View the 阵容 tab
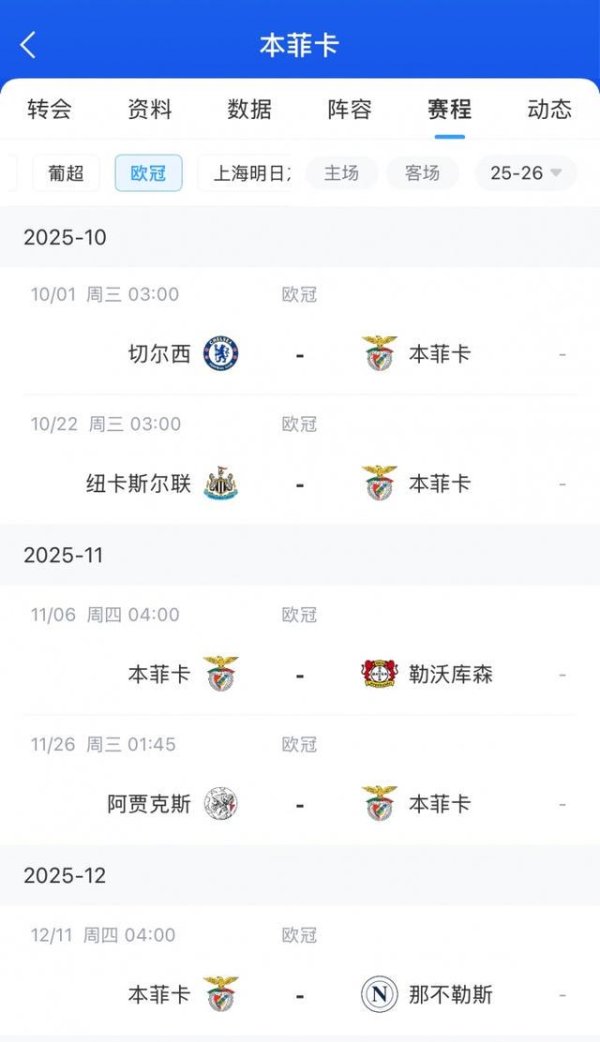600x1042 pixels. (349, 109)
